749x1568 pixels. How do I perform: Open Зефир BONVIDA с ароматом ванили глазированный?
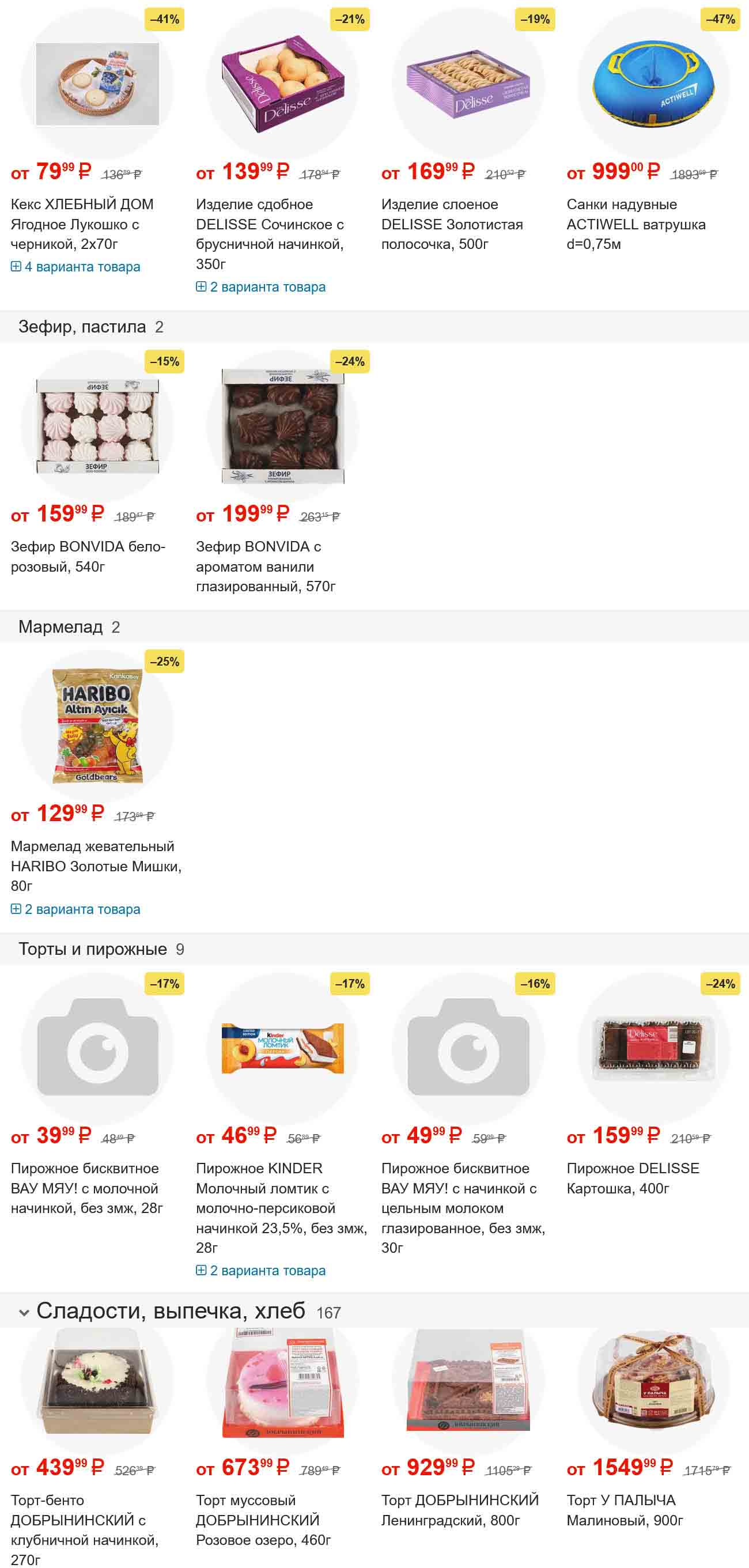(x=265, y=566)
